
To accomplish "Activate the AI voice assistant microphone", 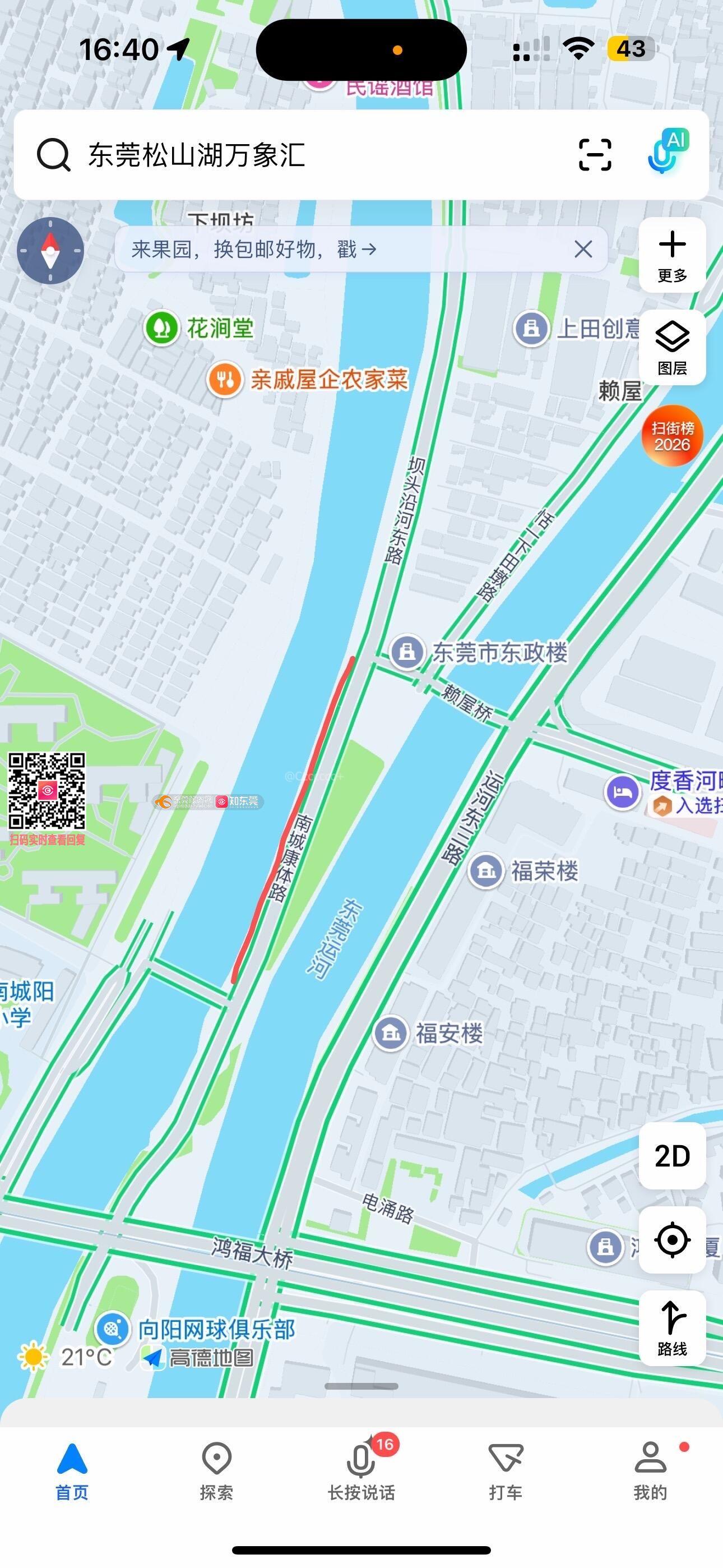I will tap(666, 152).
